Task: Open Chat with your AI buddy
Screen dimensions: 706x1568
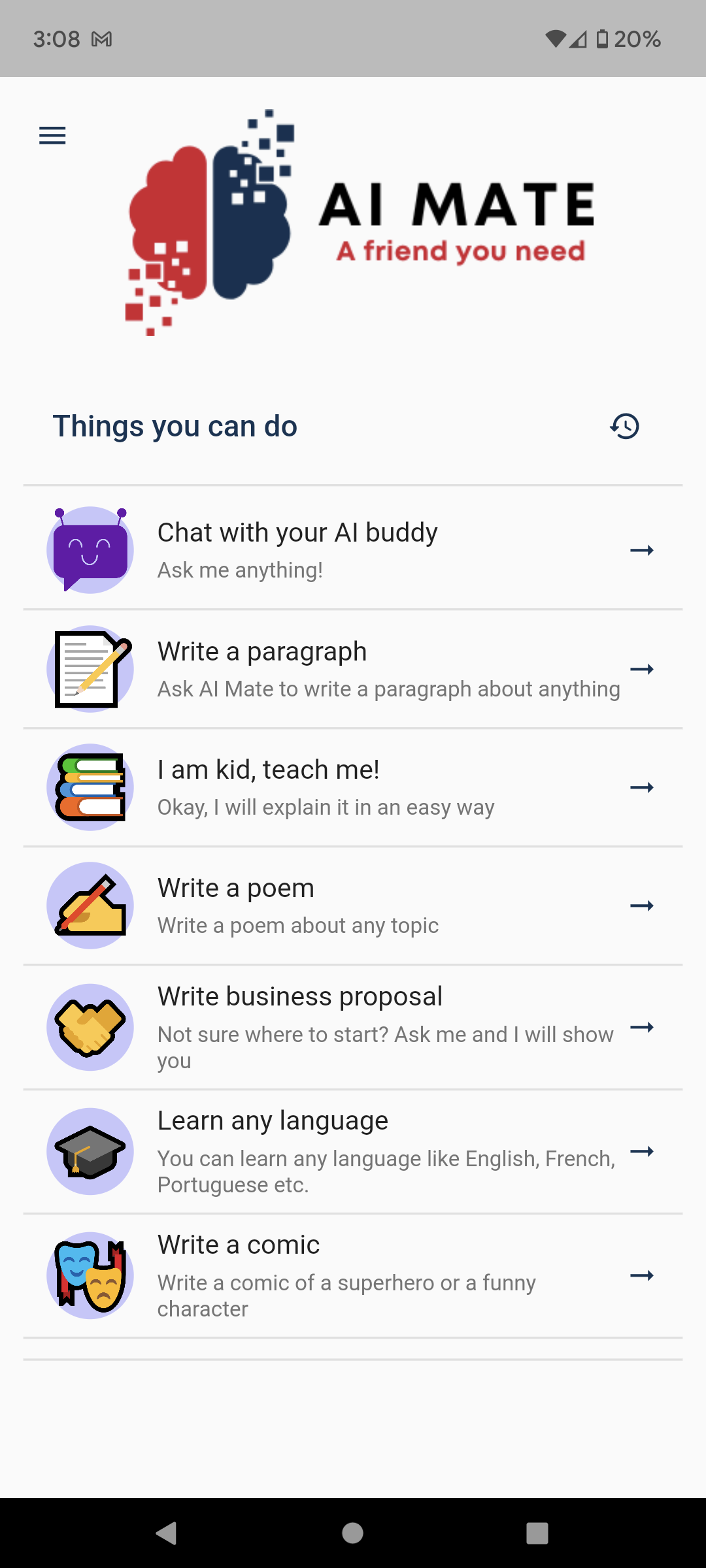Action: click(x=353, y=550)
